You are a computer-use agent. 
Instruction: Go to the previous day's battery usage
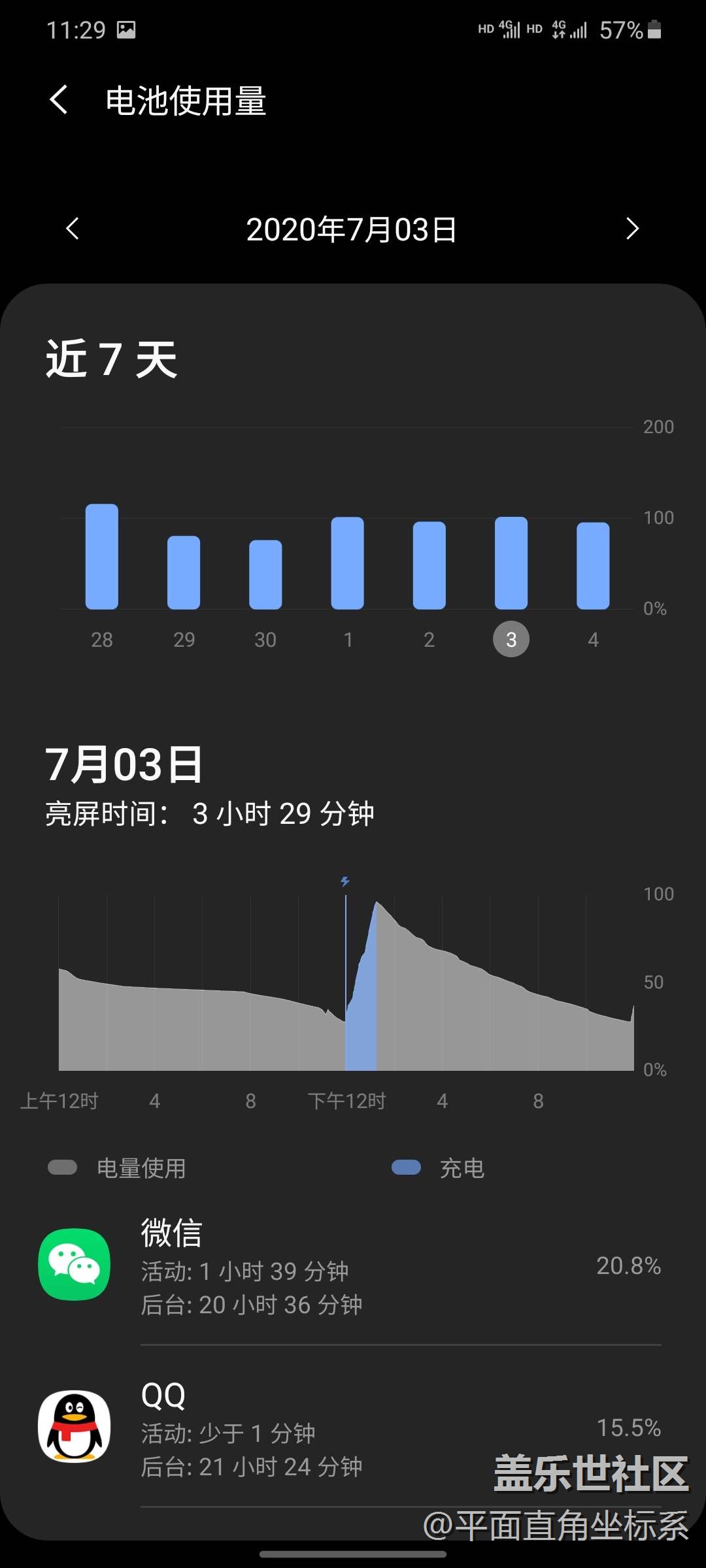tap(73, 229)
